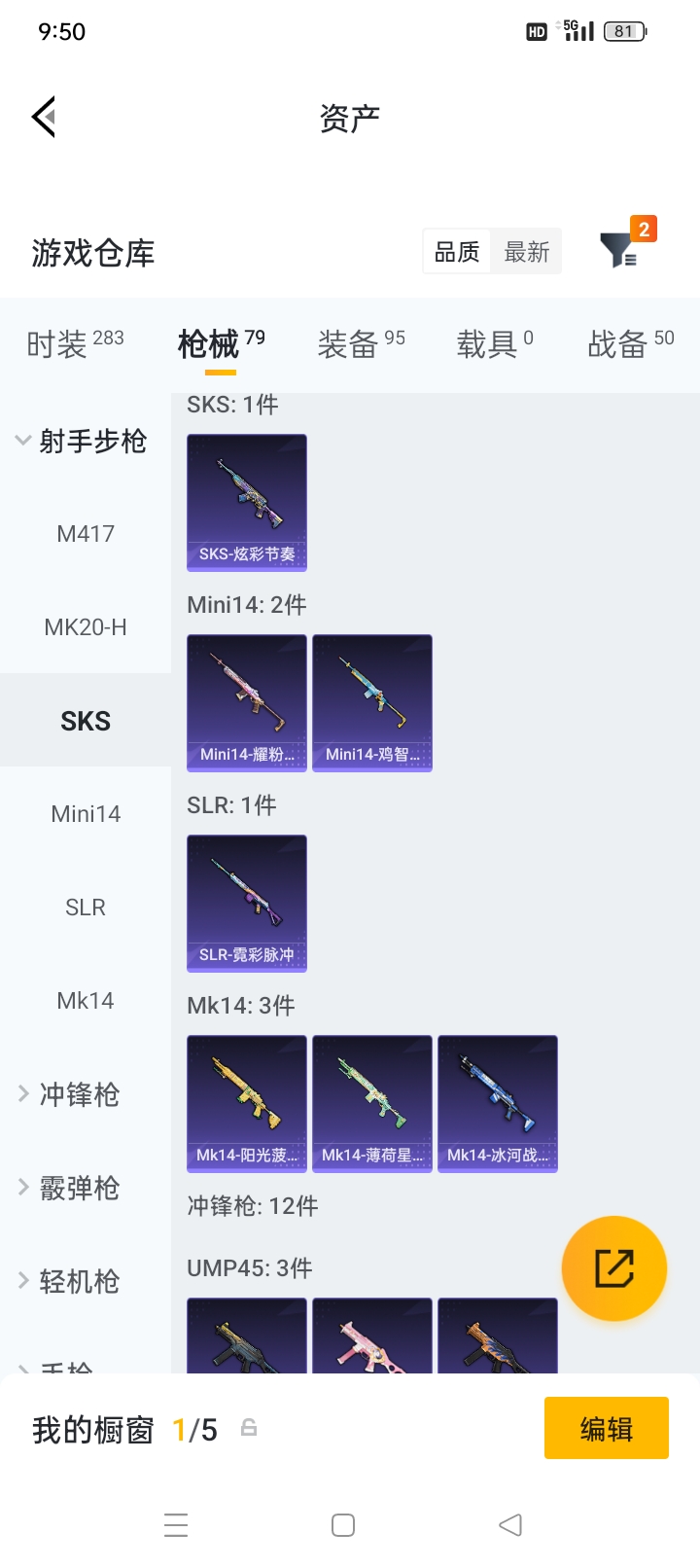Switch to the 时装 tab
The image size is (700, 1568).
click(75, 343)
